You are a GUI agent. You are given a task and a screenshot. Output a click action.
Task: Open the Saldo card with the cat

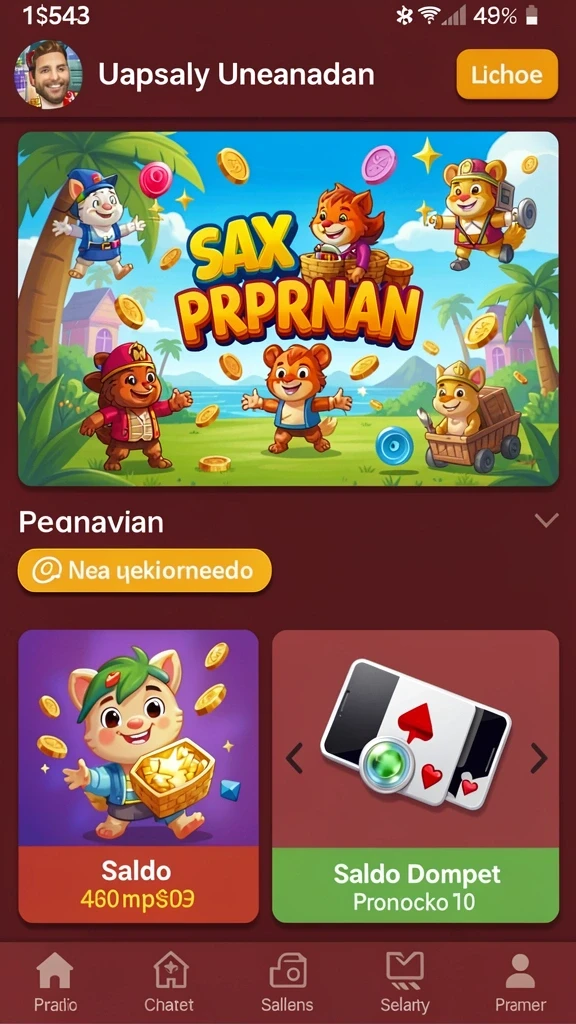pos(138,776)
